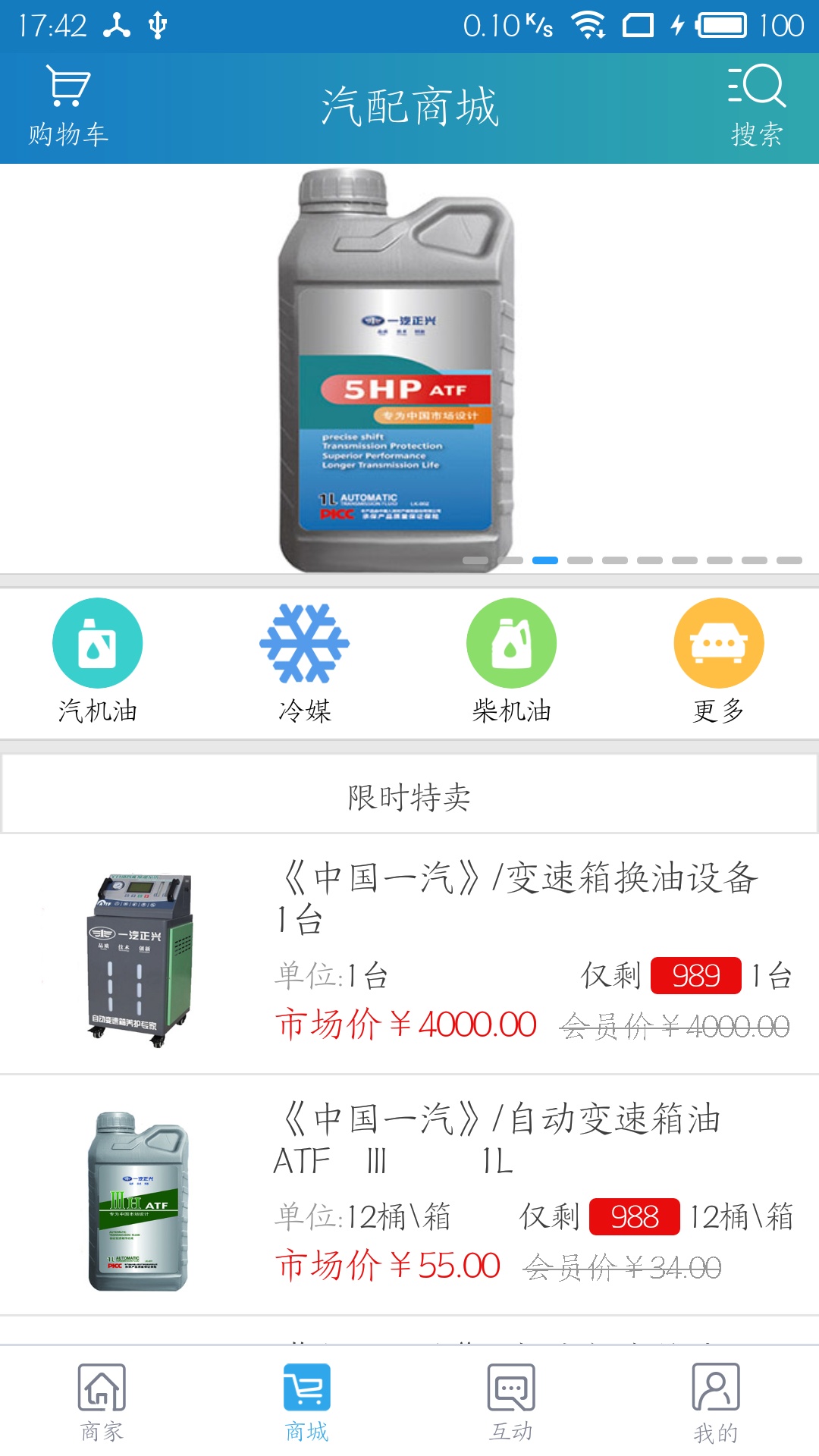Switch to the 商城 tab

tap(306, 1403)
